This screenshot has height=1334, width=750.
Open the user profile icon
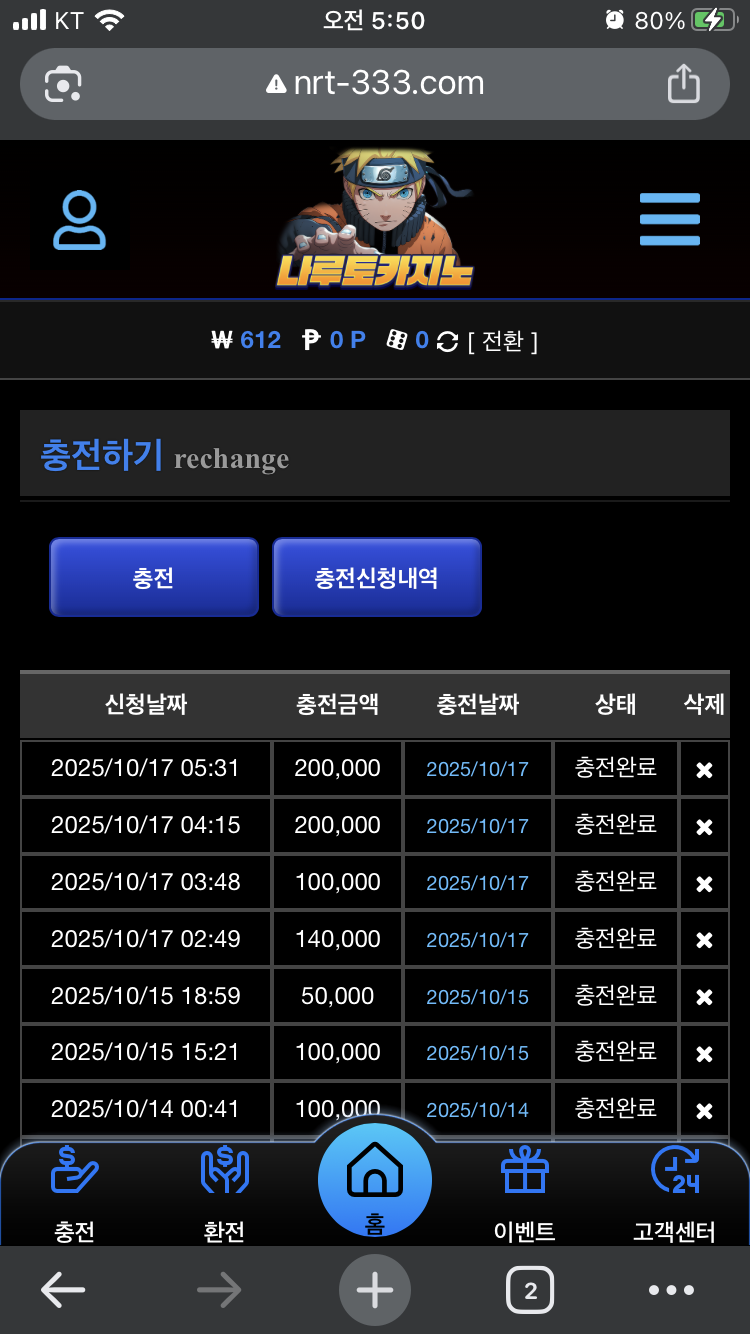tap(79, 221)
